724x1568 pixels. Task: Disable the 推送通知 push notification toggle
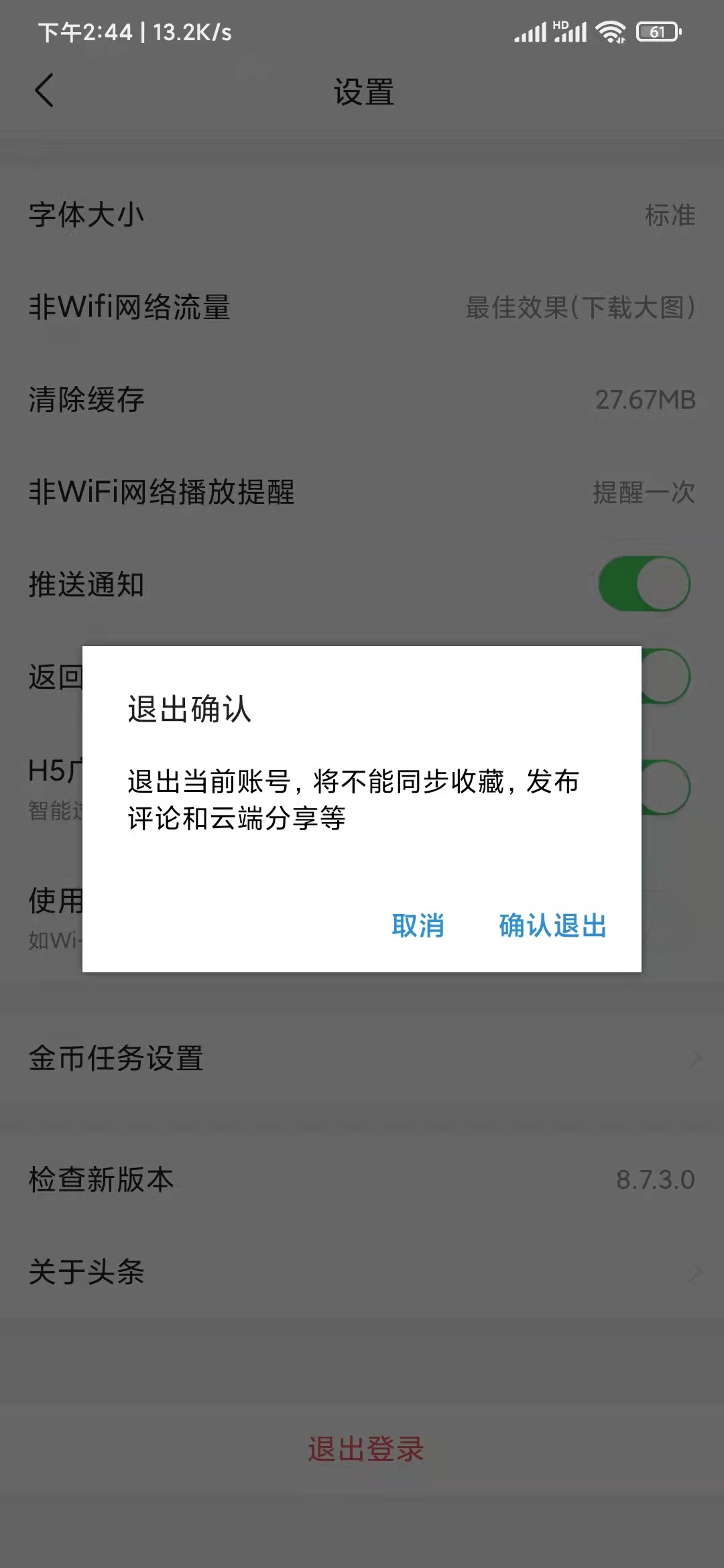[x=642, y=583]
